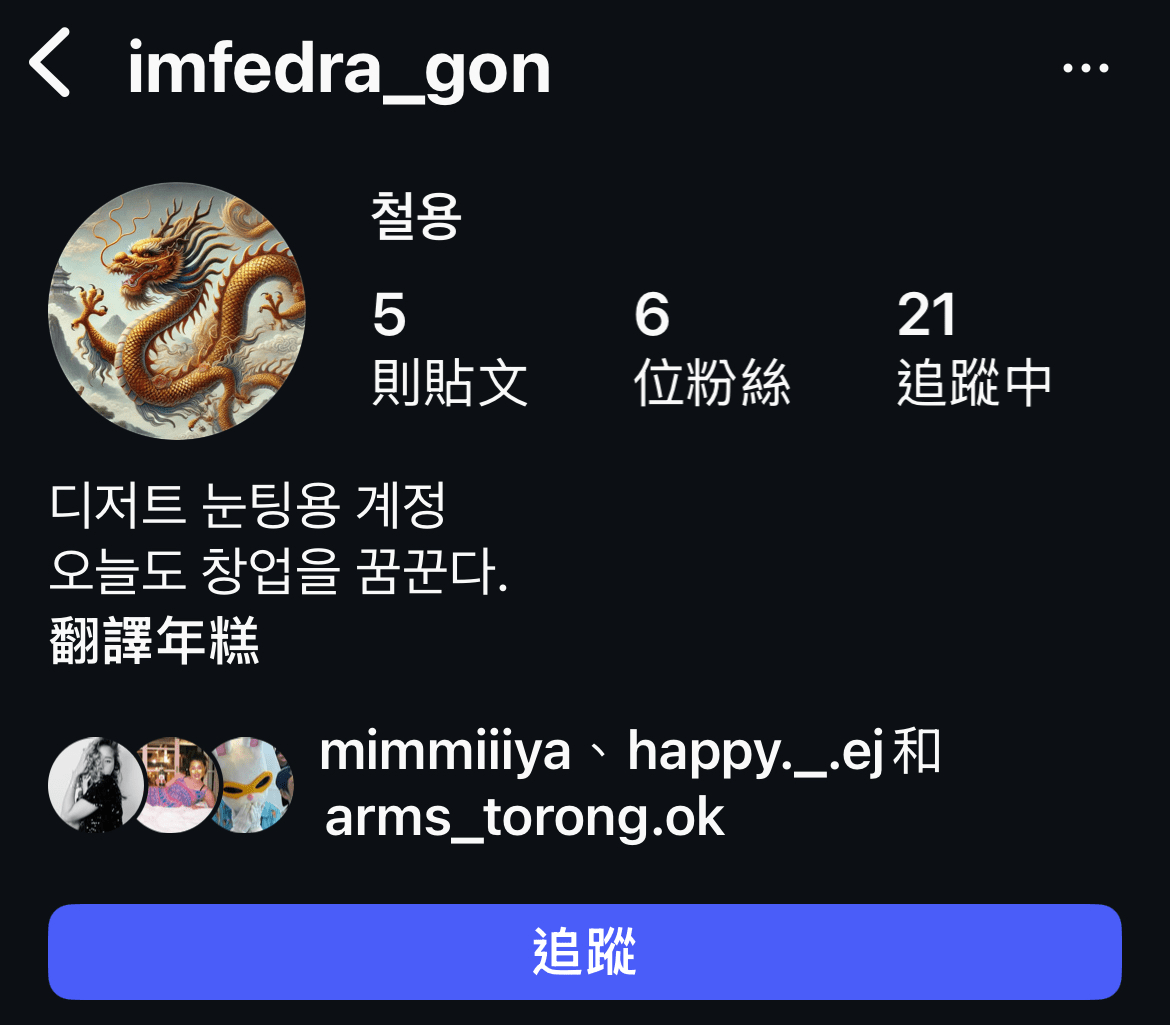Open the 21 追蹤中 following list

tap(973, 348)
